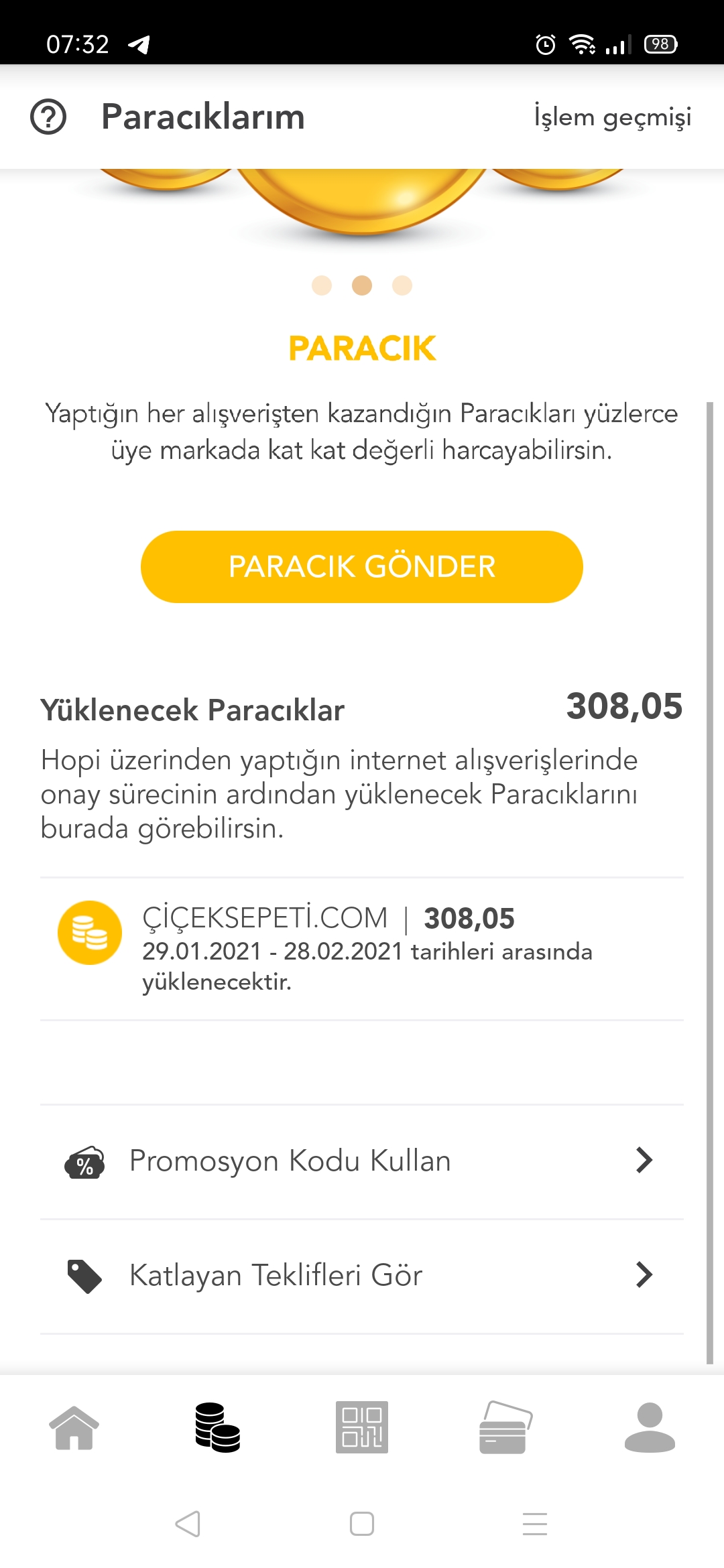The image size is (724, 1568).
Task: Open Promosyon Kodu Kullan row
Action: [362, 1161]
